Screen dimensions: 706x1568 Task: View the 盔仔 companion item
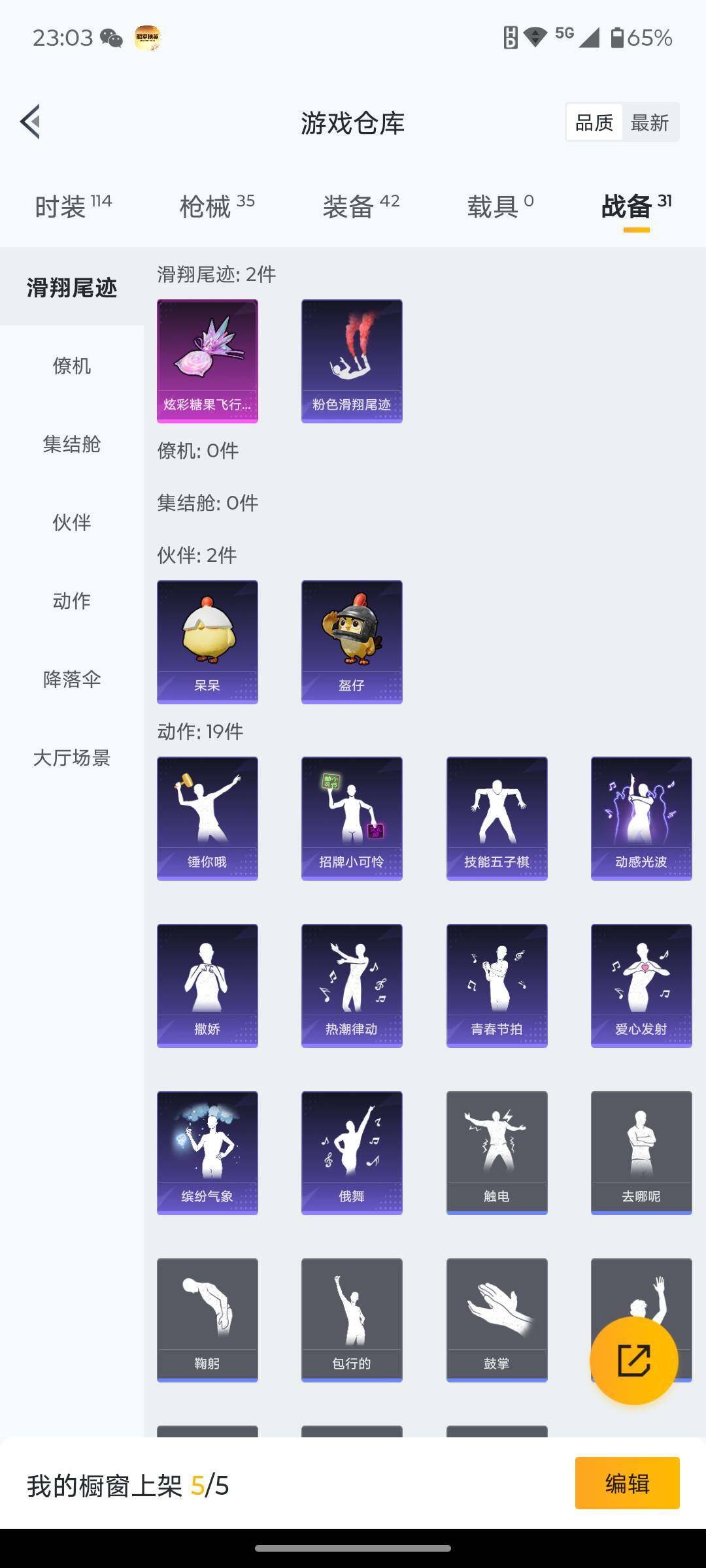(352, 642)
